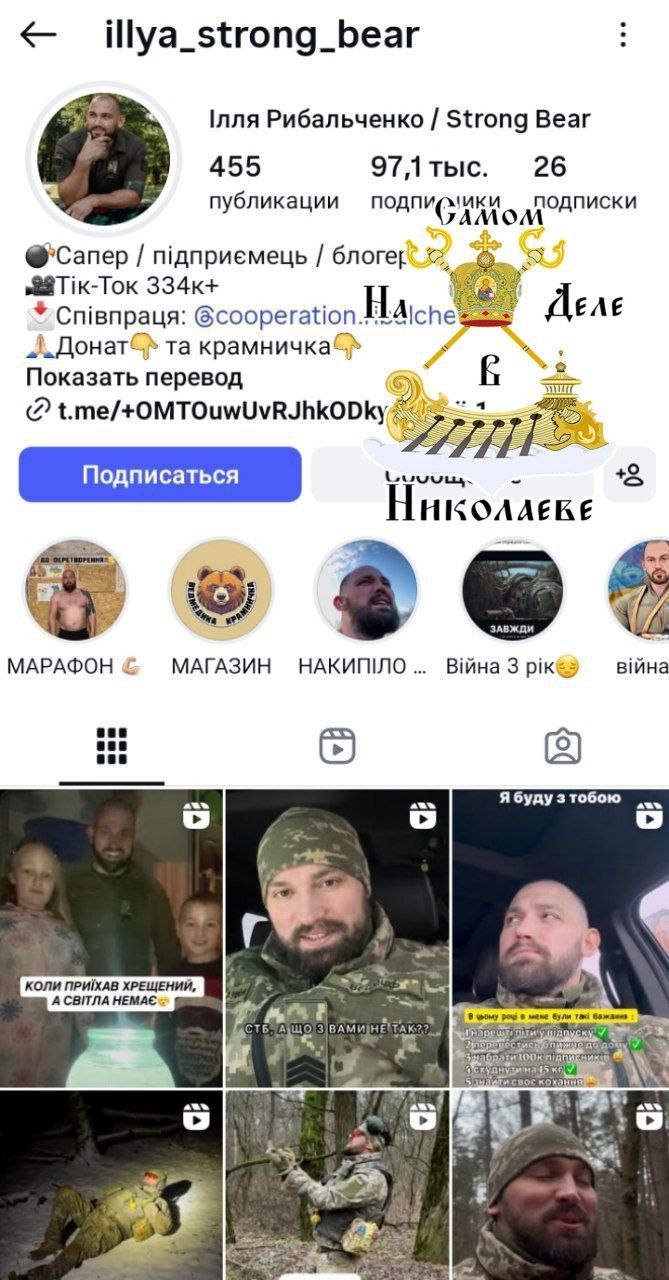
Task: Open the reel about Хрещений and no light
Action: point(111,938)
